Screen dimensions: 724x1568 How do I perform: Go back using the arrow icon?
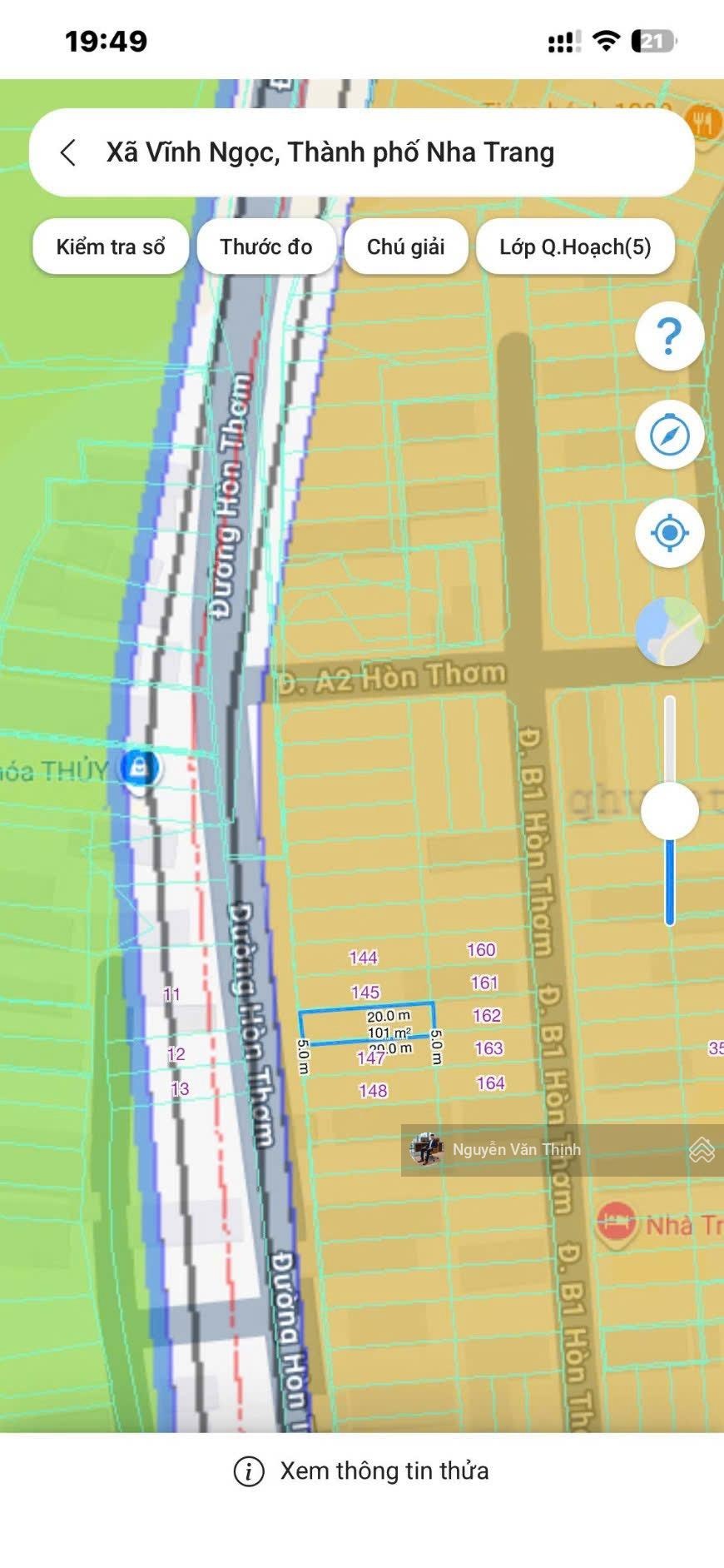(68, 152)
